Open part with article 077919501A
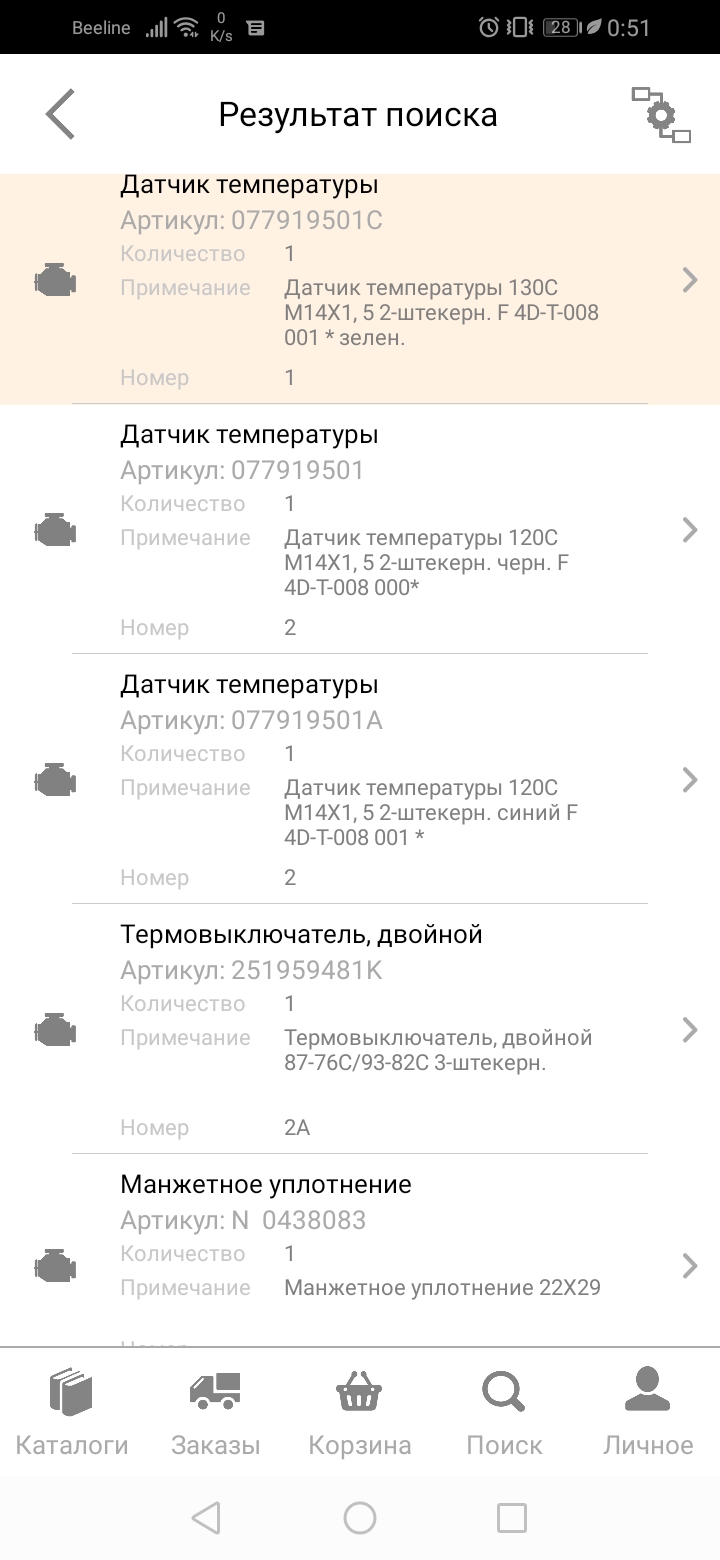The image size is (720, 1560). pos(360,780)
